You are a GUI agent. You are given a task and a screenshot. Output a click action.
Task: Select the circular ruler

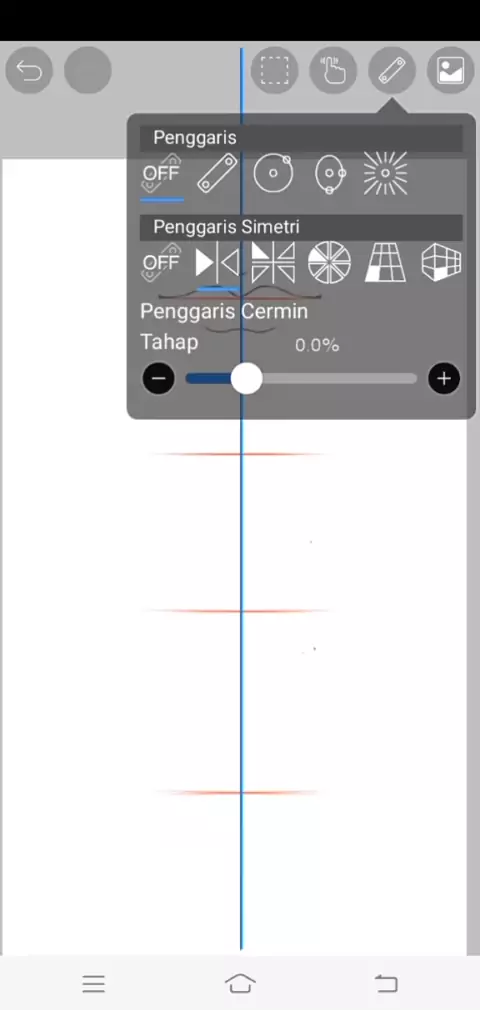[x=273, y=174]
